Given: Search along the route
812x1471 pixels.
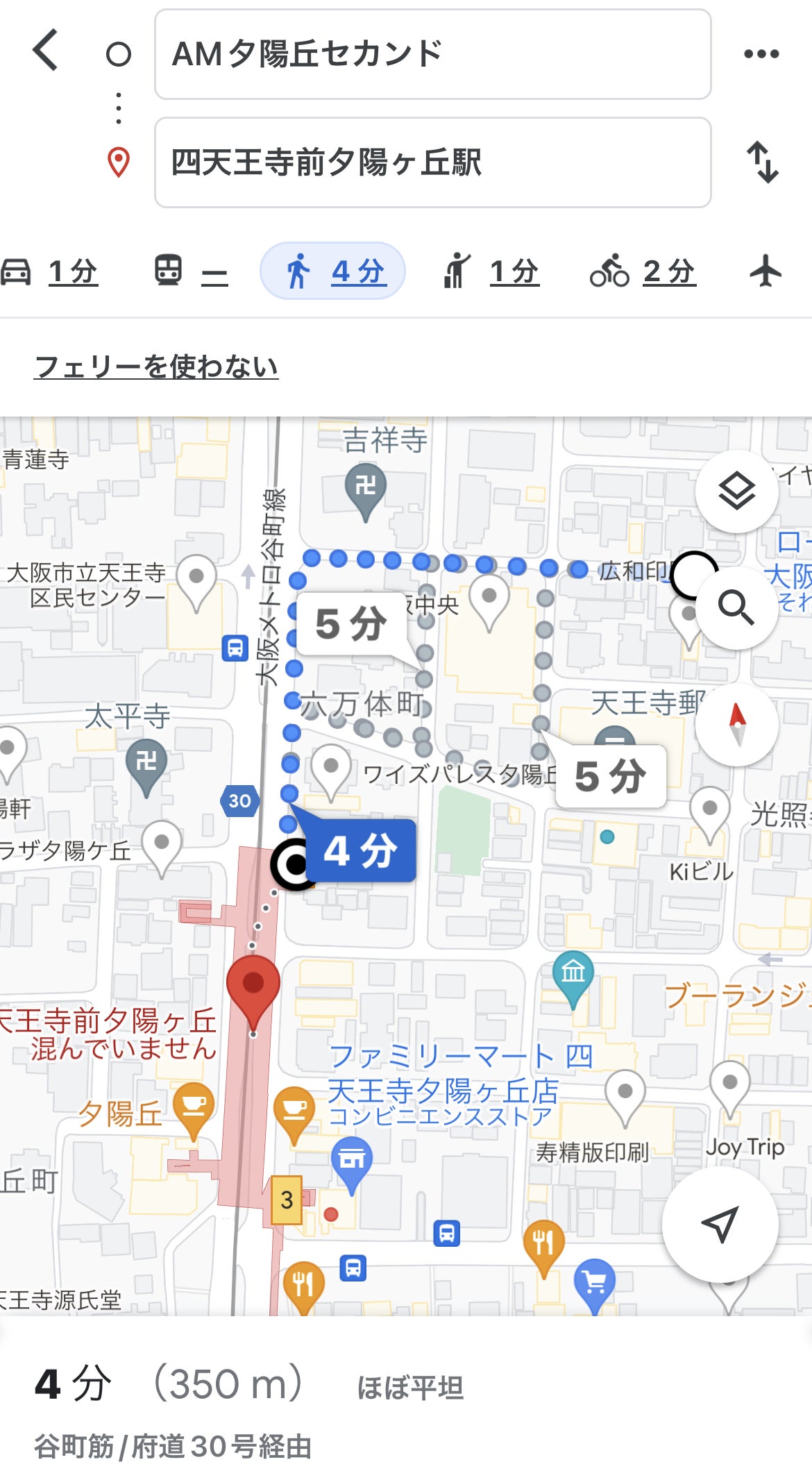Looking at the screenshot, I should point(736,608).
